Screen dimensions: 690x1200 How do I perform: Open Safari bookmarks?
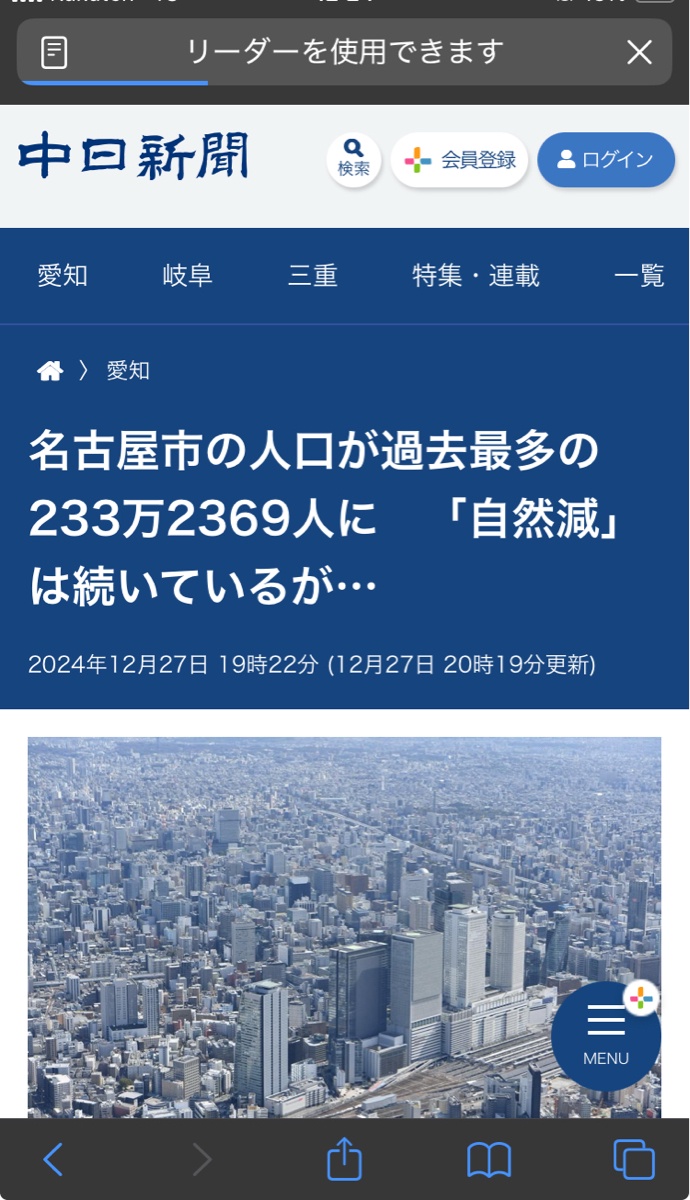[x=489, y=1160]
